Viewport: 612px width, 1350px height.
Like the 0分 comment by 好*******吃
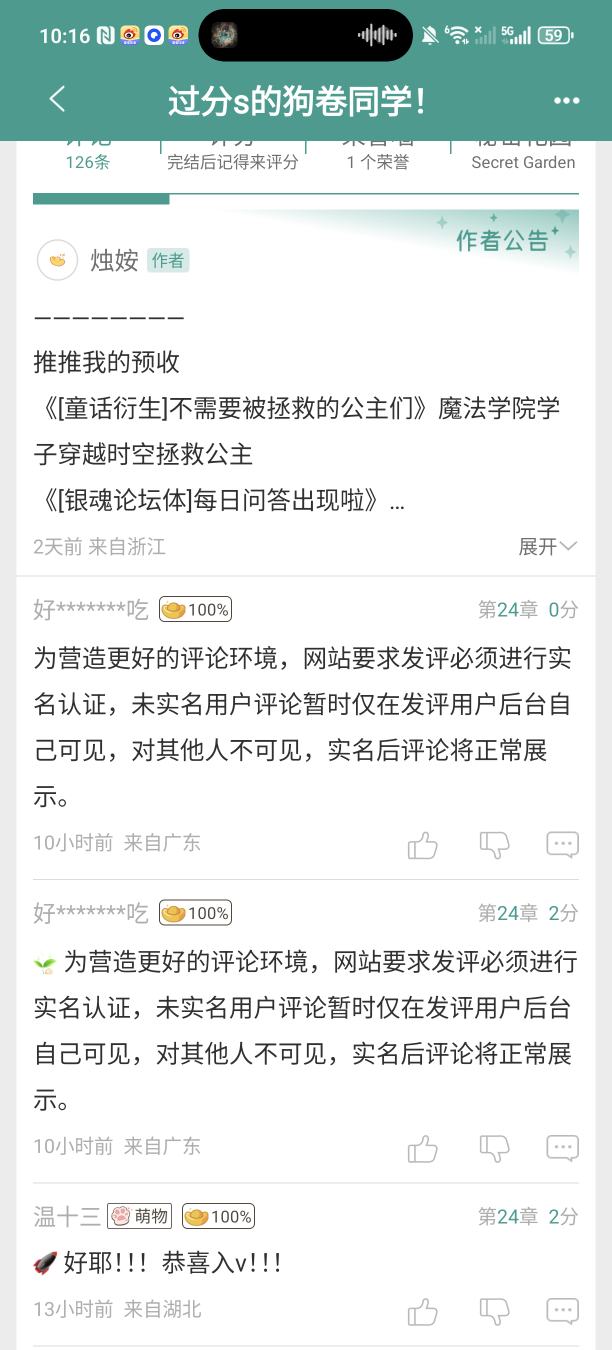(x=423, y=845)
